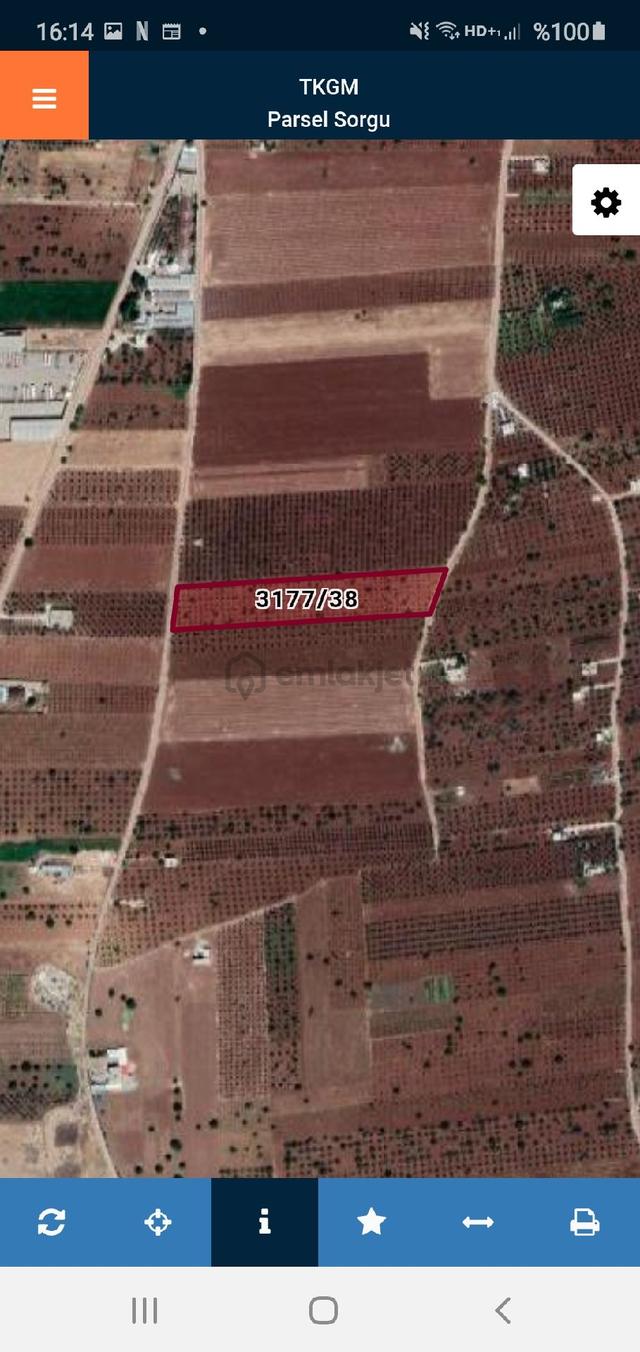Tap the refresh icon in bottom toolbar
The height and width of the screenshot is (1352, 640).
point(52,1221)
